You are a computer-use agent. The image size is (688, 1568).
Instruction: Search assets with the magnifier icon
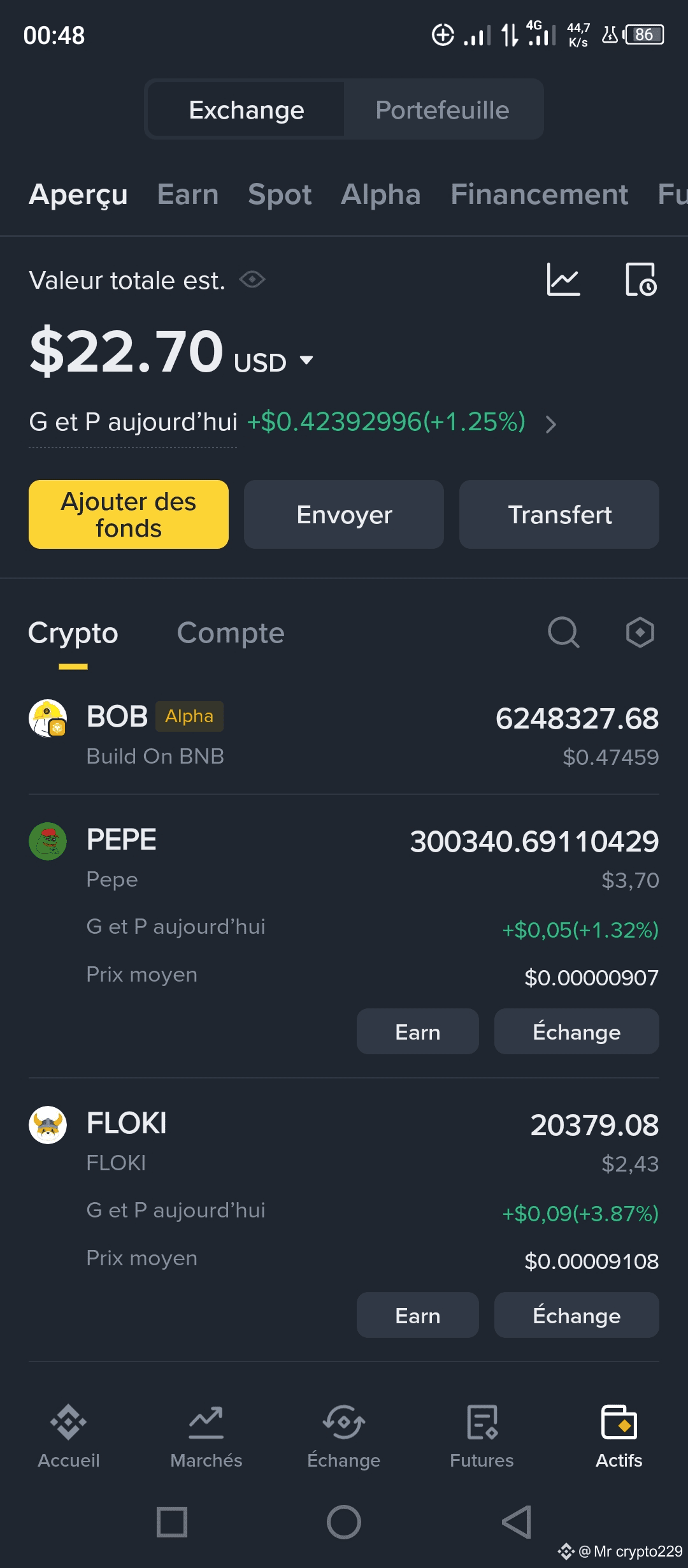pos(564,632)
